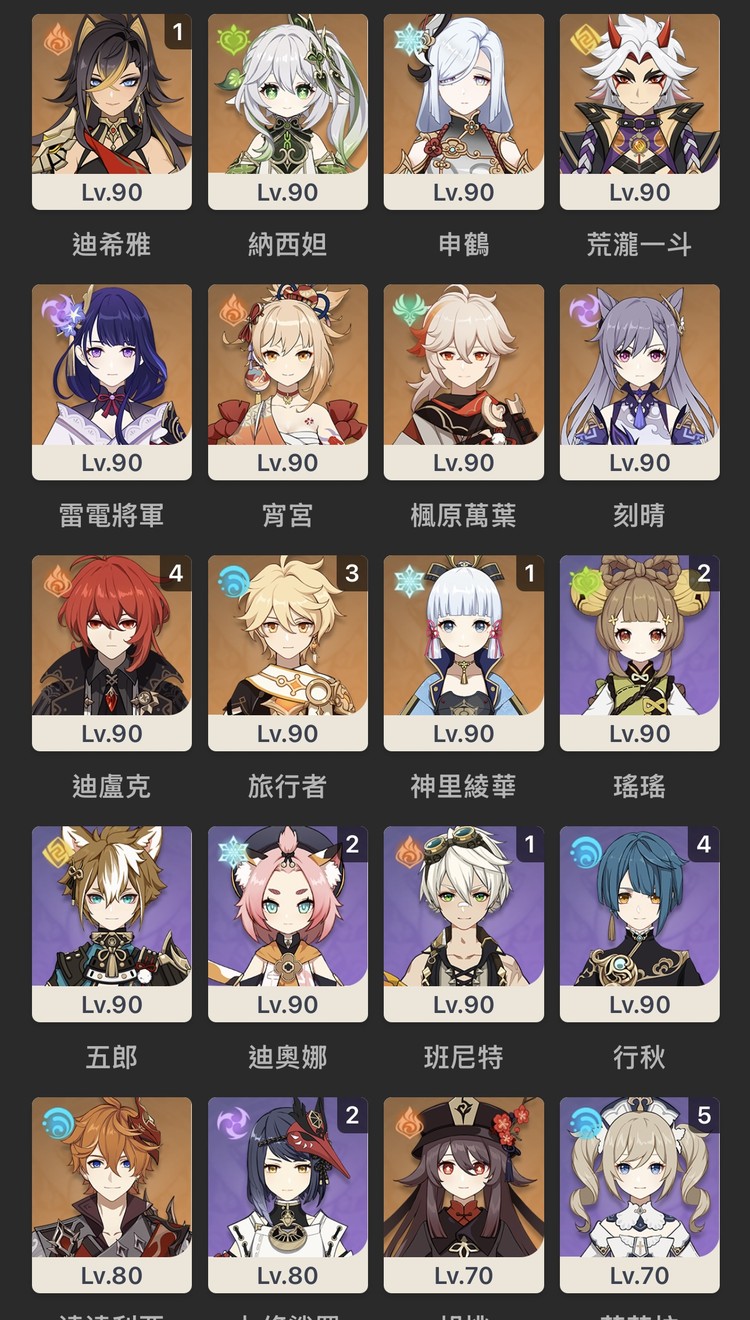Open 宵宮 character details
Viewport: 750px width, 1320px height.
tap(288, 381)
